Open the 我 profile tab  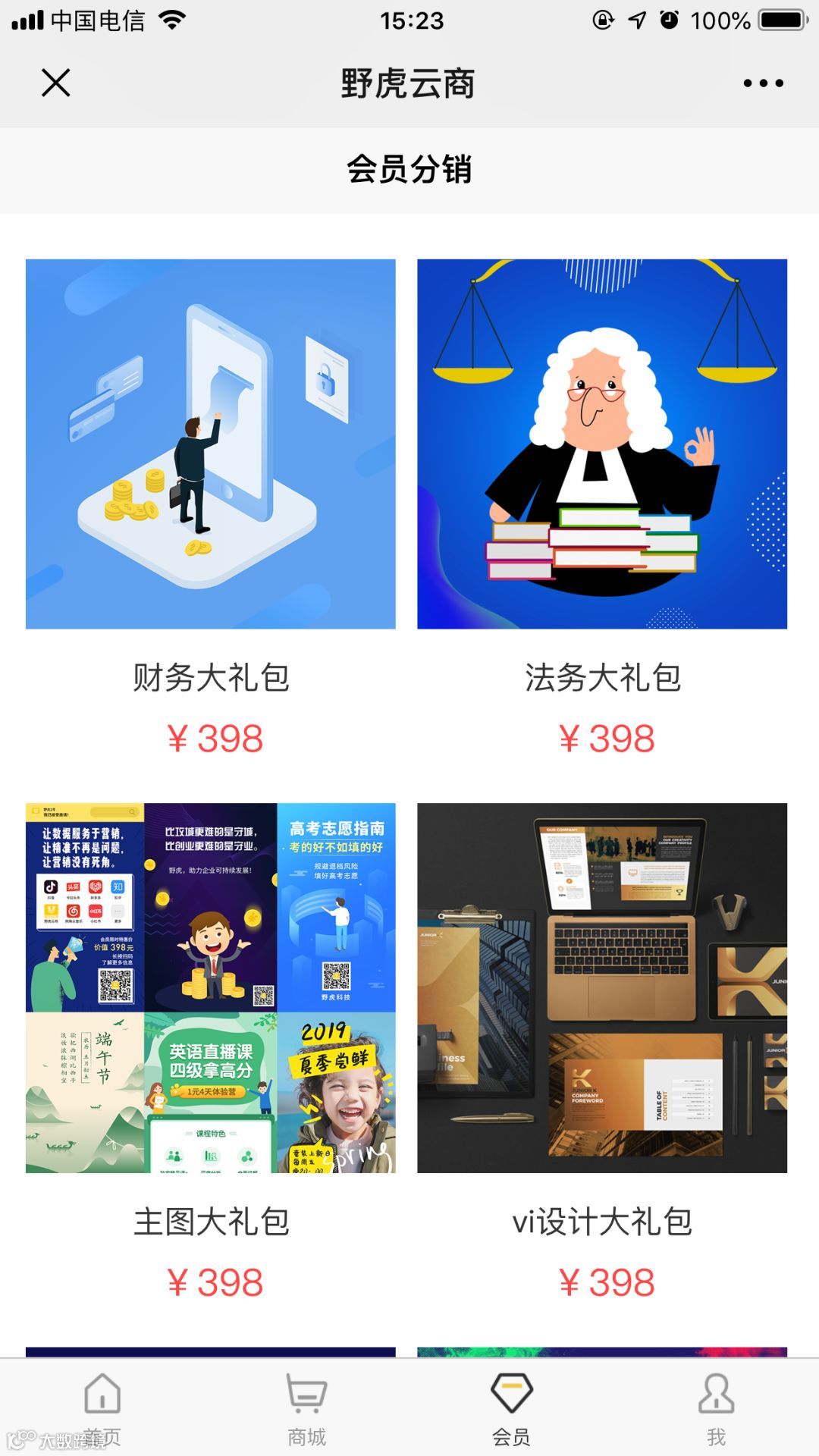click(717, 1407)
